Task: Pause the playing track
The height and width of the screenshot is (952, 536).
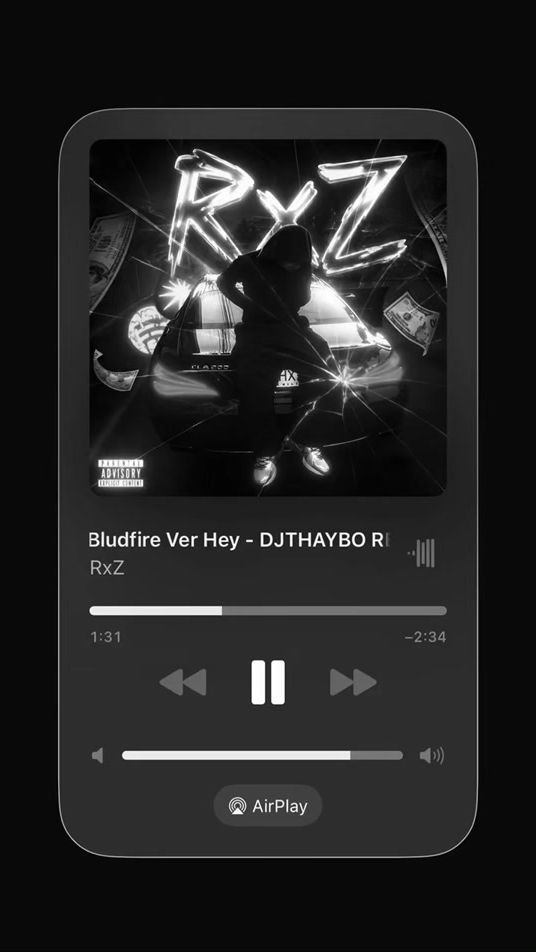Action: coord(268,682)
